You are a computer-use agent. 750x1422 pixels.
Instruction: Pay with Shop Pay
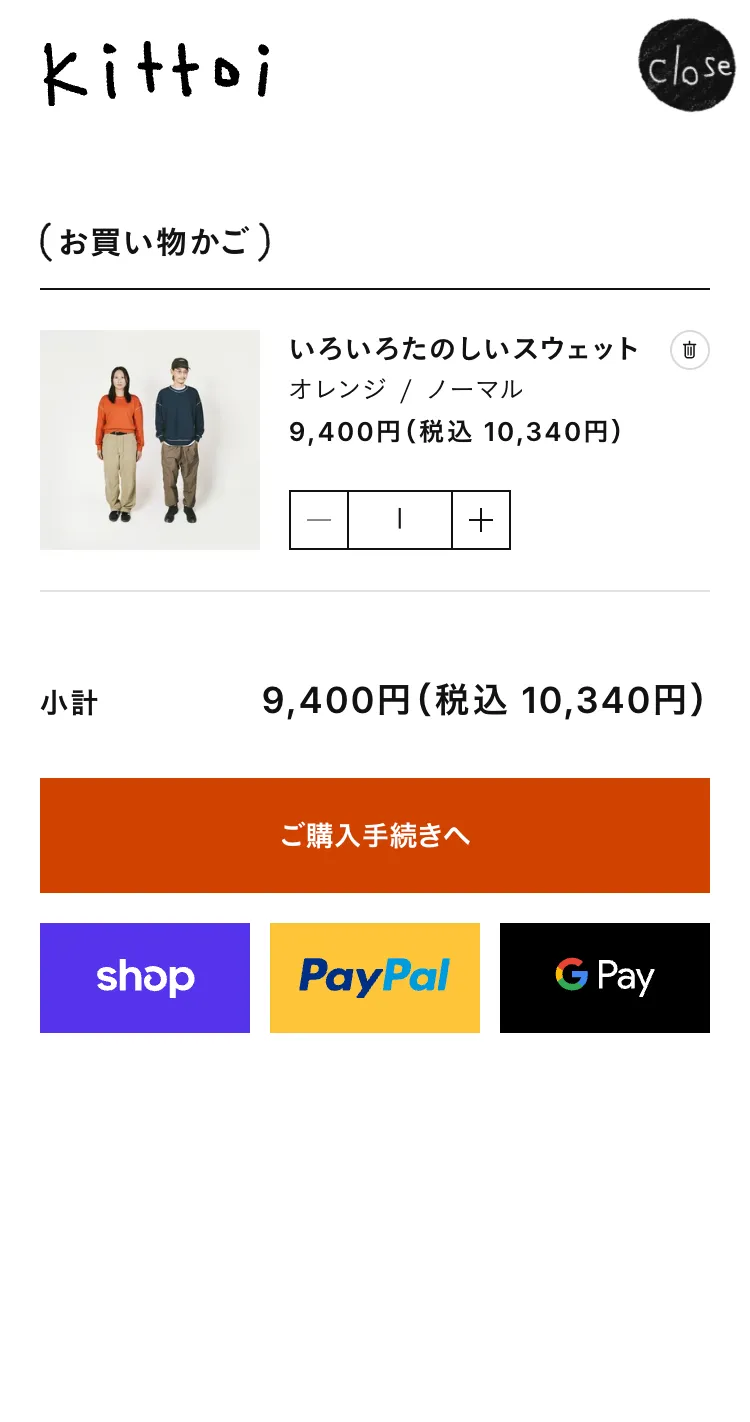point(145,977)
